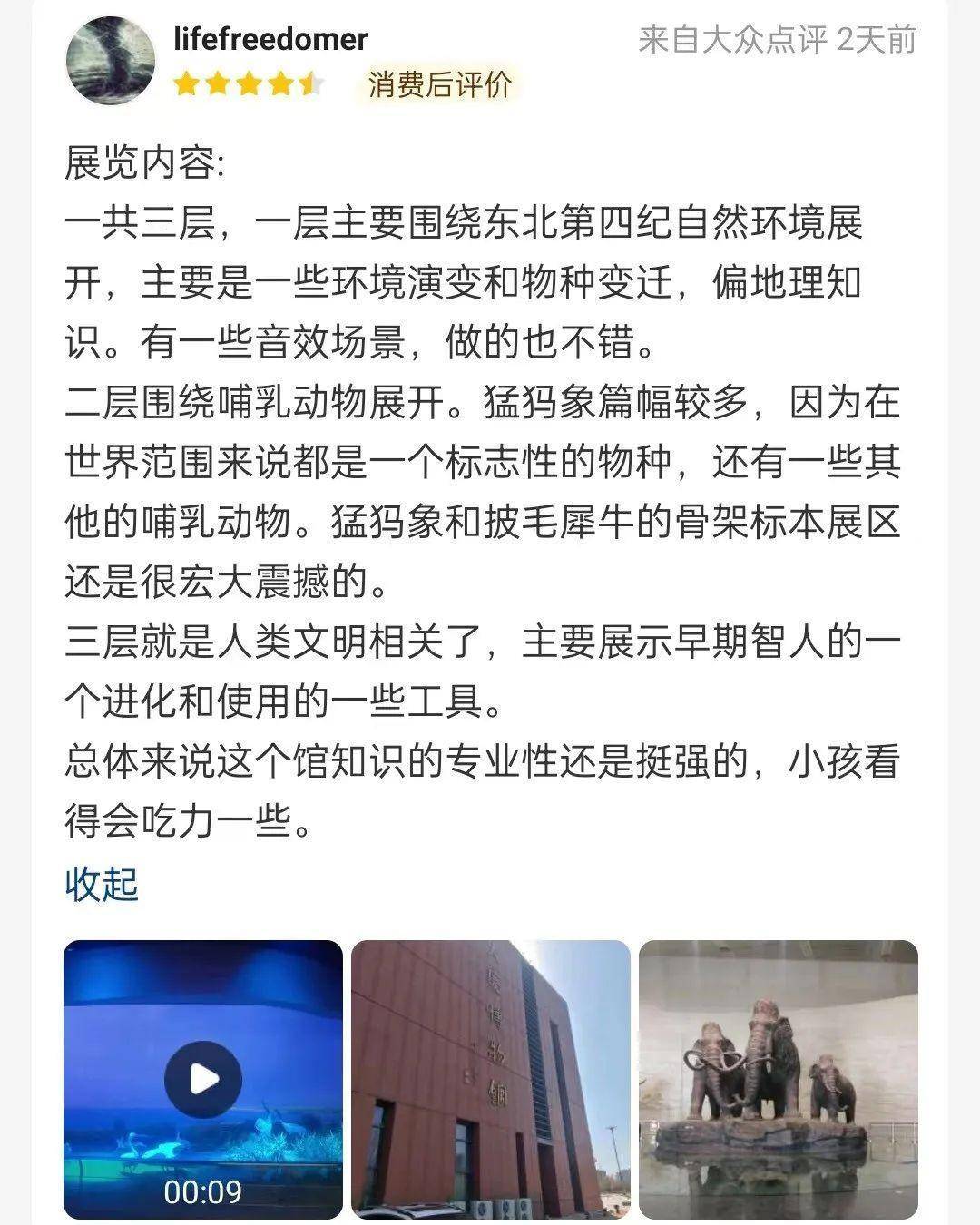The height and width of the screenshot is (1225, 980).
Task: Play the 00:09 aquarium video
Action: pos(203,1080)
